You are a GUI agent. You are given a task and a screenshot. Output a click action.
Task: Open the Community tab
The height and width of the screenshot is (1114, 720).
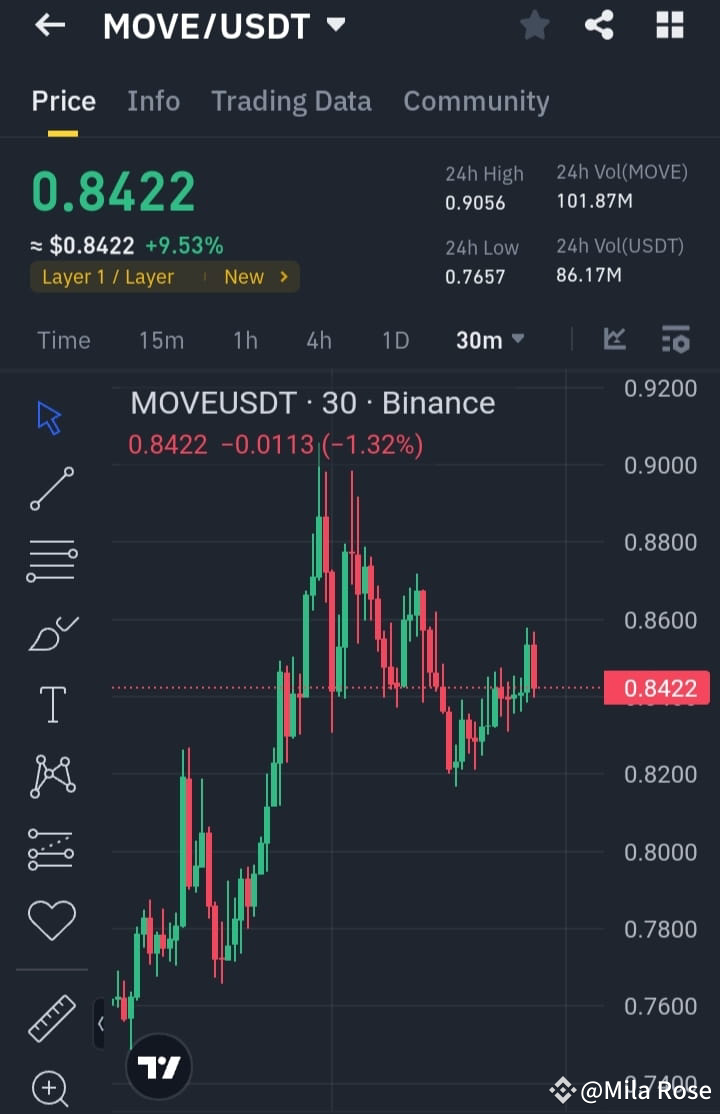476,101
